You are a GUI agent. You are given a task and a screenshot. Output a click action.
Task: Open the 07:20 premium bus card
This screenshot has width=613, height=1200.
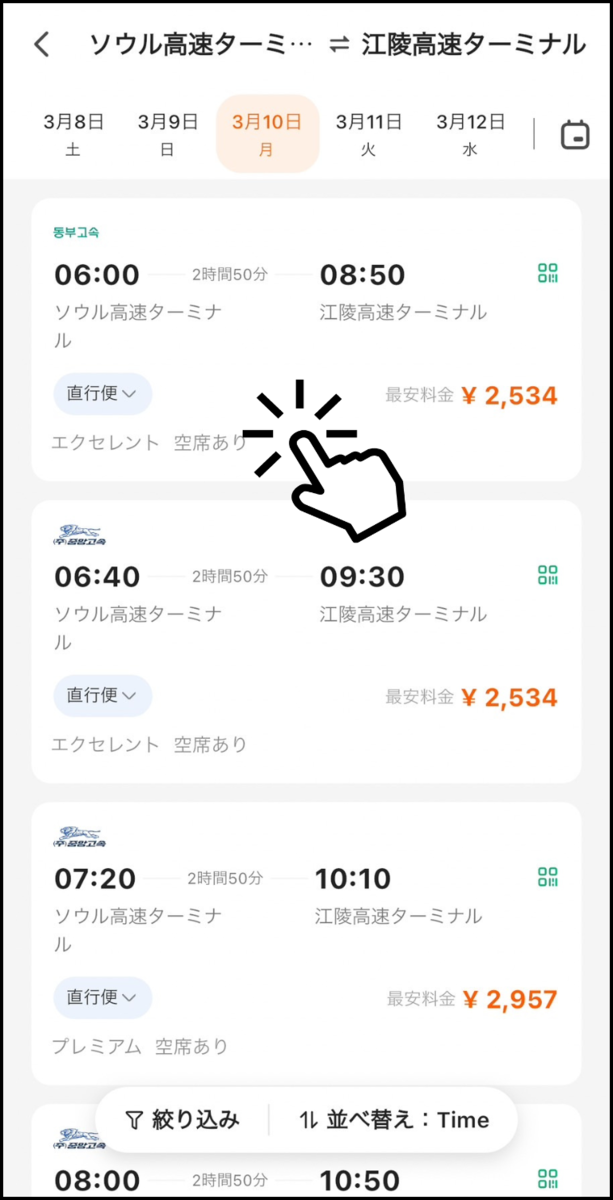click(306, 943)
